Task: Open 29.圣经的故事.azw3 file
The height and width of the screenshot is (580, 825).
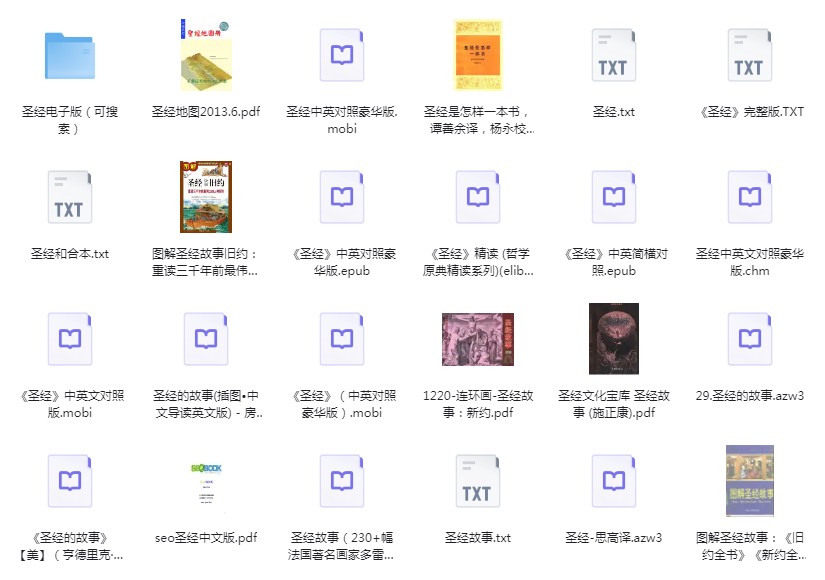Action: click(749, 339)
